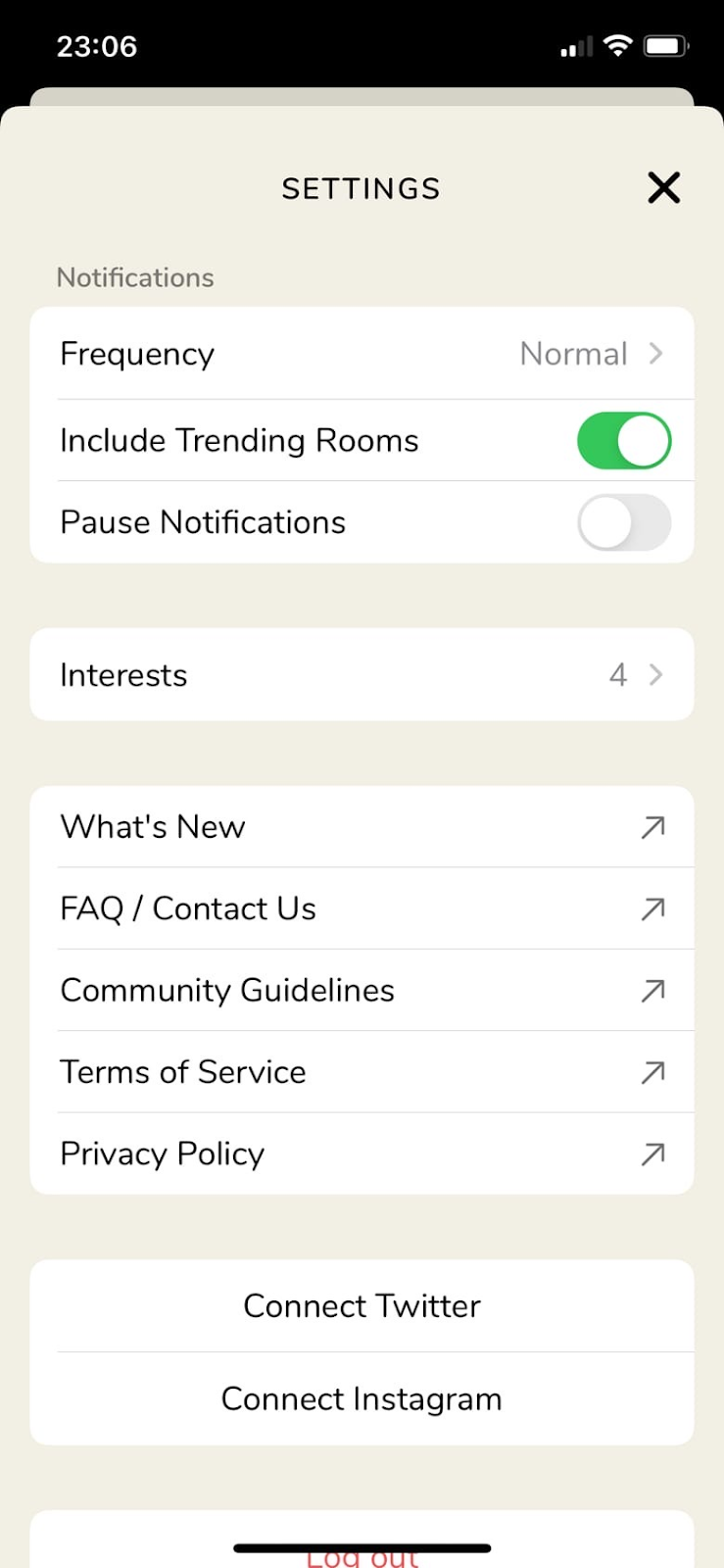
Task: Open Terms of Service
Action: [362, 1072]
